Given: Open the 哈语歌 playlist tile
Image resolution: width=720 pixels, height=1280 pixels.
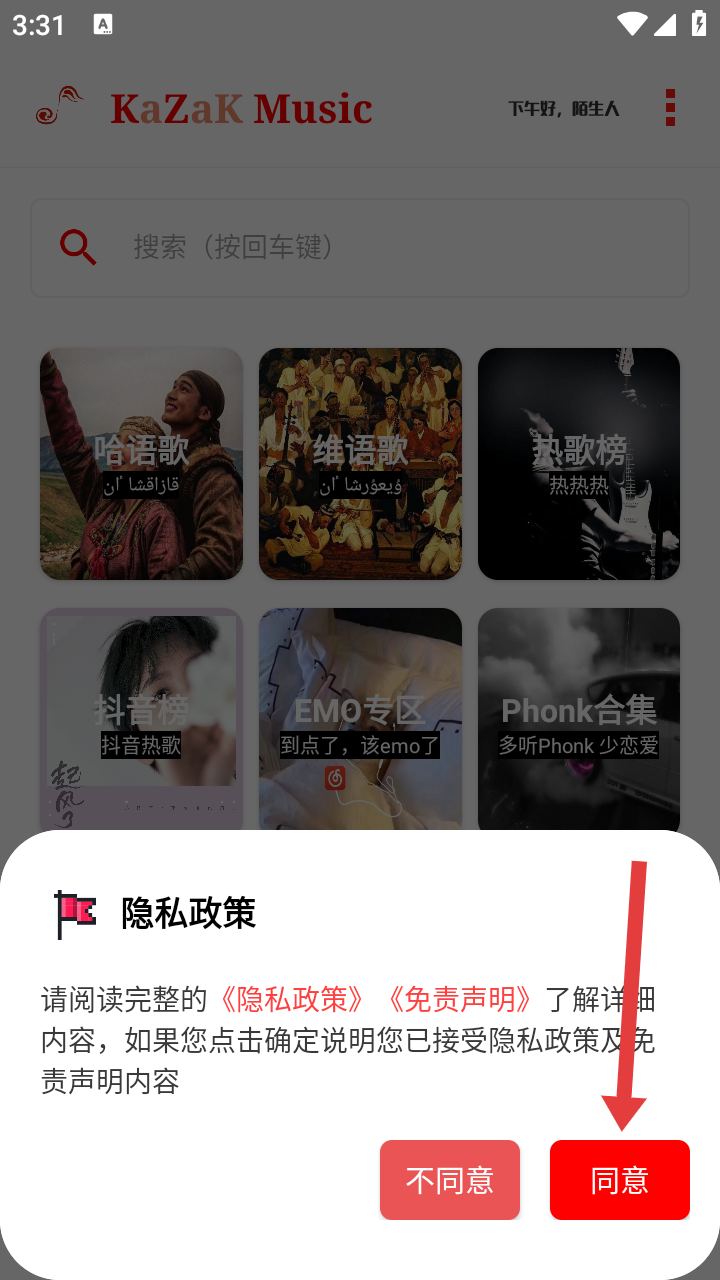Looking at the screenshot, I should click(x=141, y=464).
